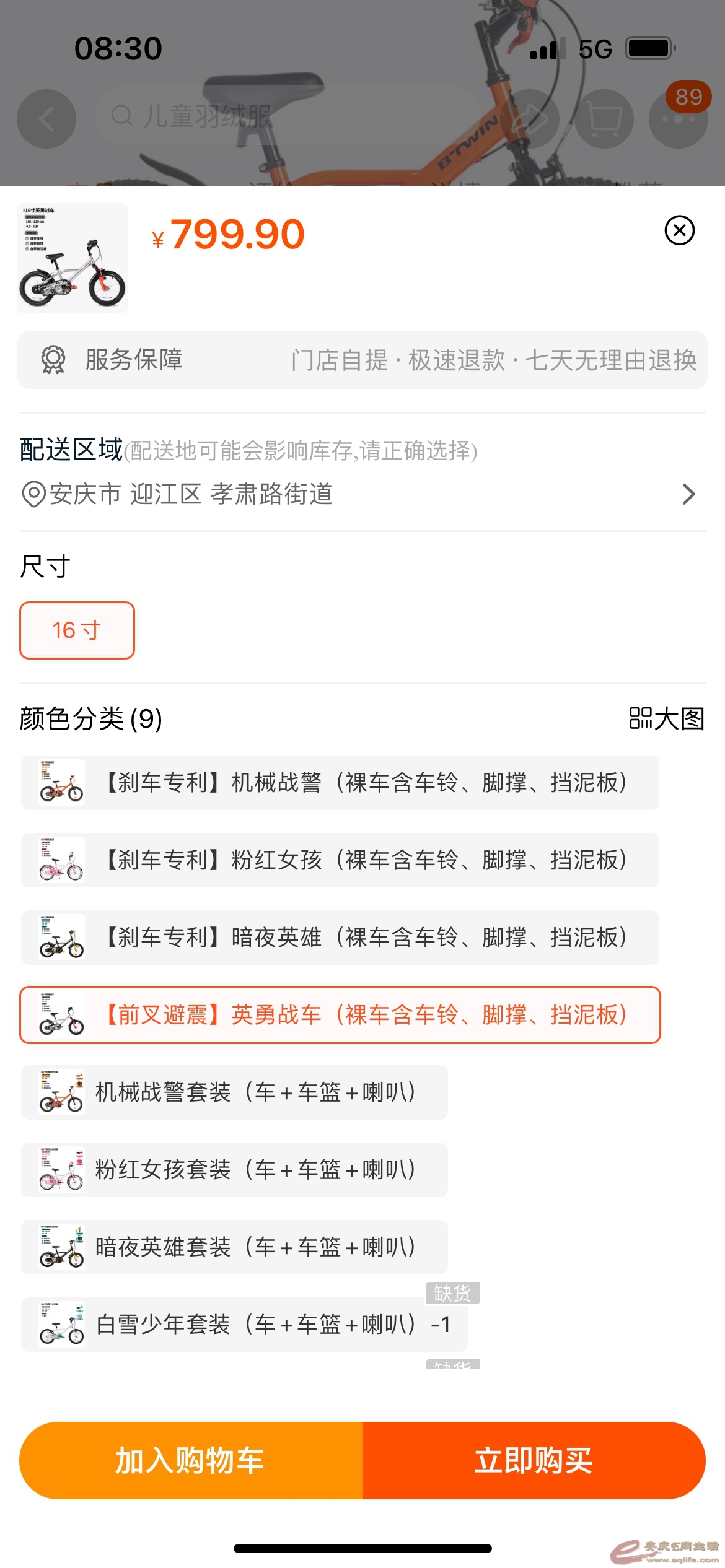This screenshot has width=725, height=1568.
Task: Buy now with 立即购买
Action: coord(534,1460)
